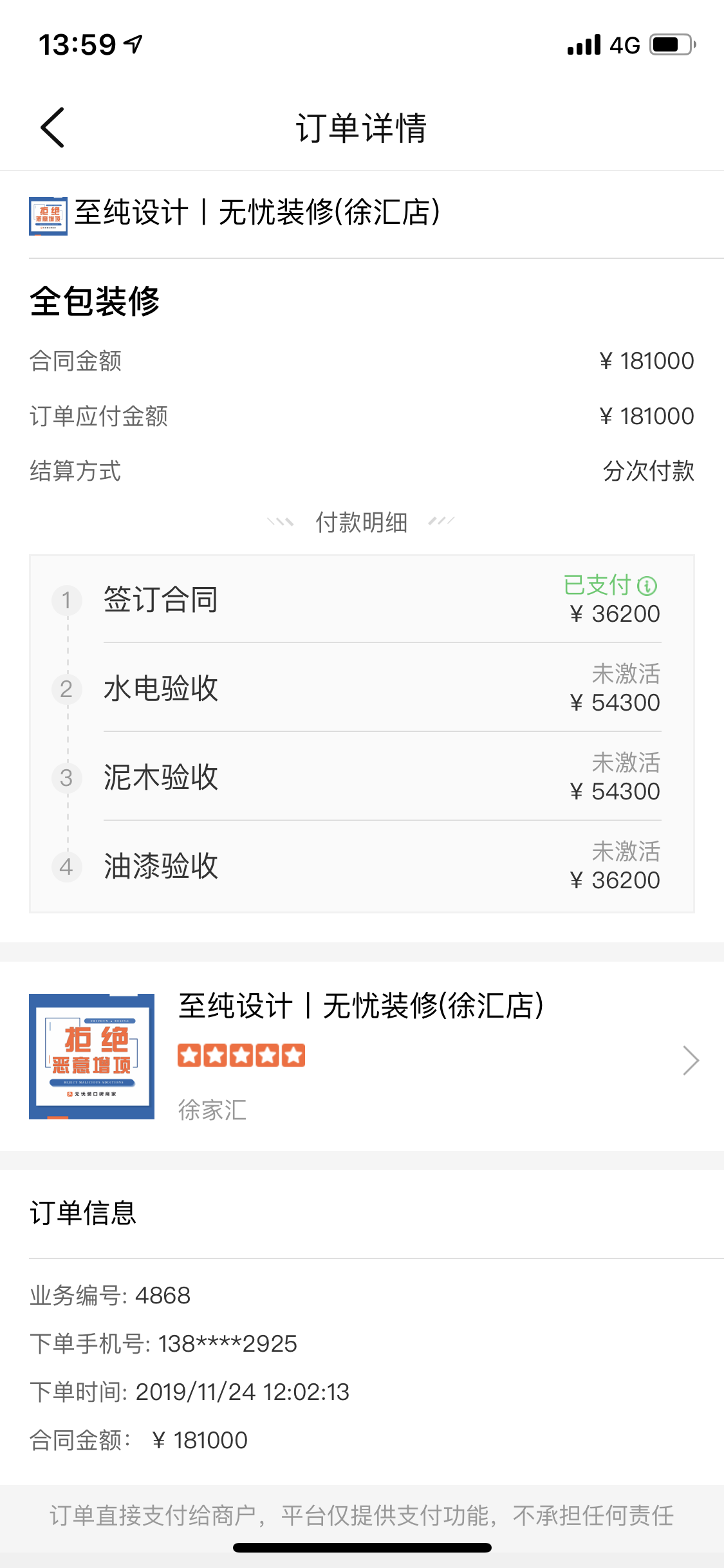Screen dimensions: 724x1568
Task: Open the 至纯设计 merchant card in 徐家汇
Action: tap(362, 1057)
